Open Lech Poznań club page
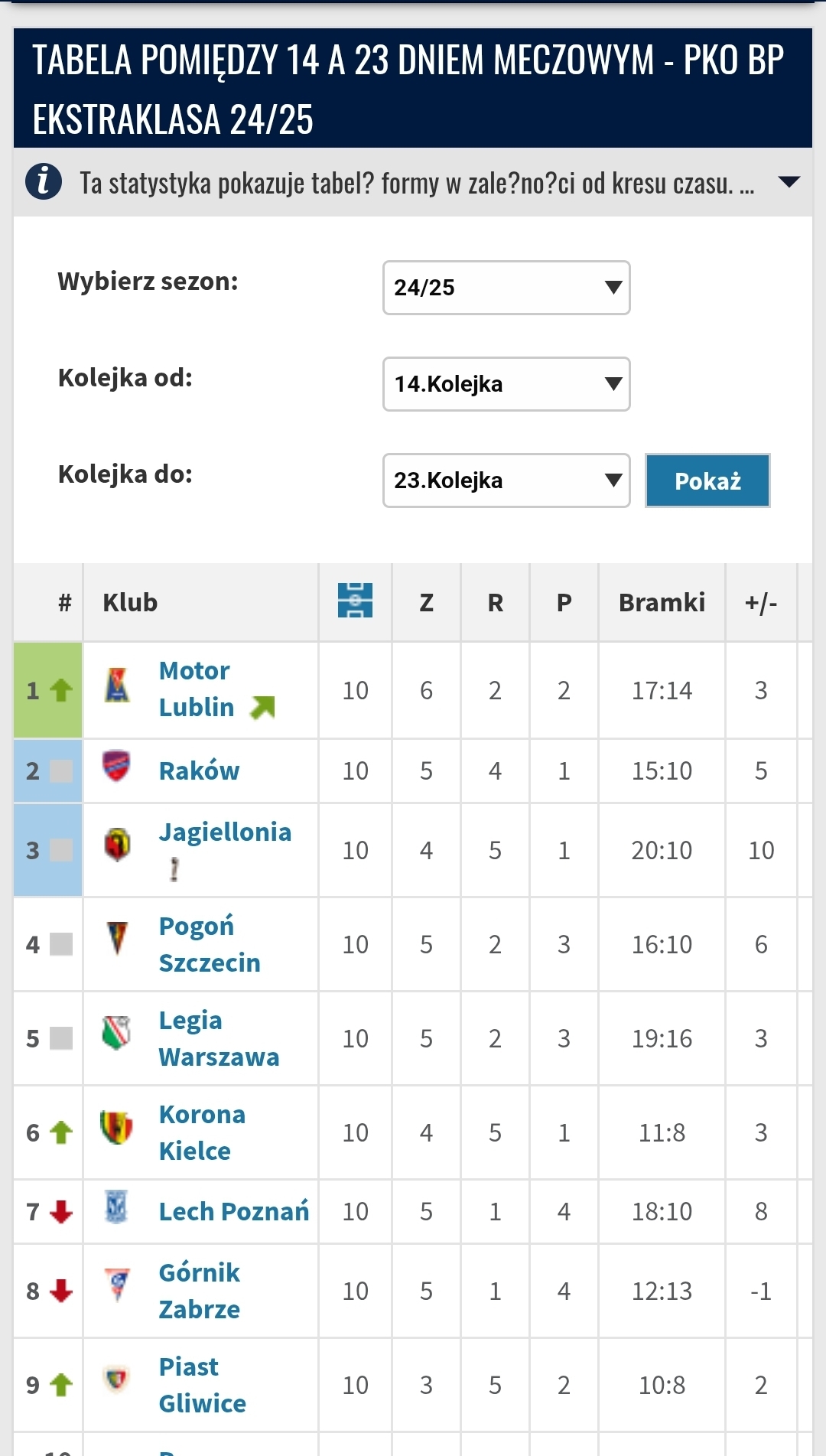The height and width of the screenshot is (1456, 826). pyautogui.click(x=233, y=1211)
